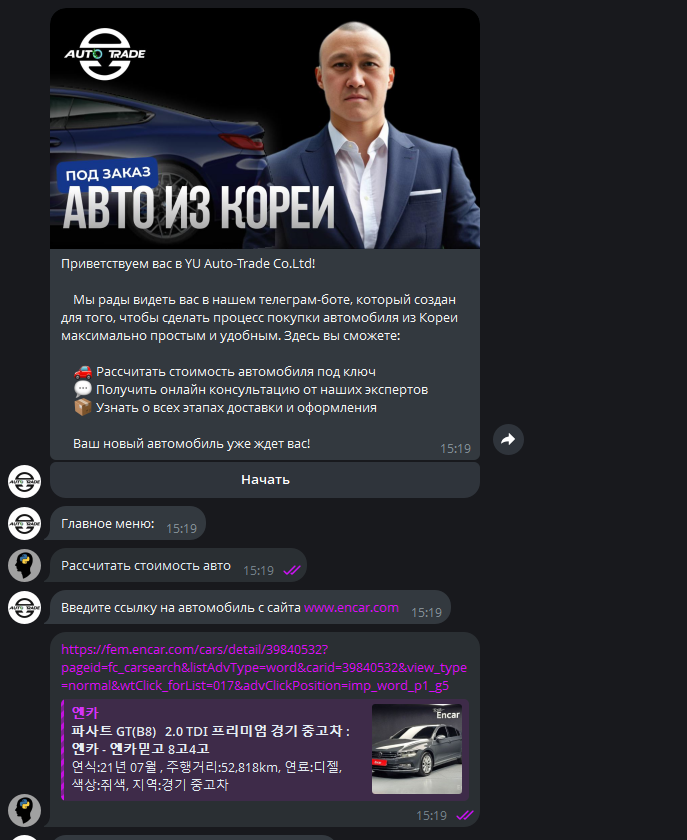Screen dimensions: 687x840
Task: Forward the welcome message with share arrow
Action: pyautogui.click(x=508, y=439)
